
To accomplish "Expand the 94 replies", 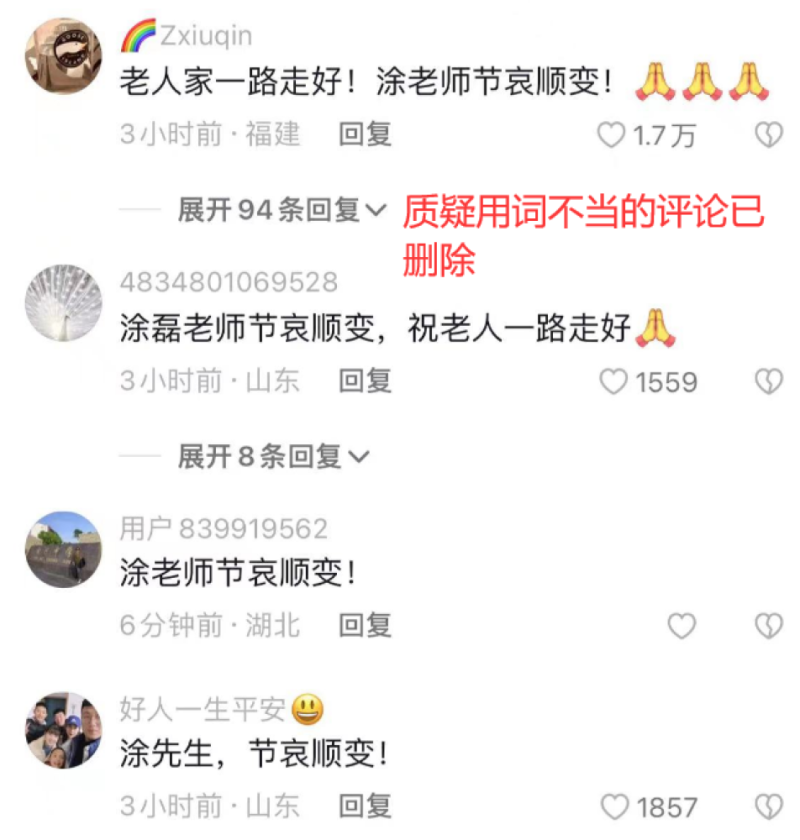I will tap(281, 210).
